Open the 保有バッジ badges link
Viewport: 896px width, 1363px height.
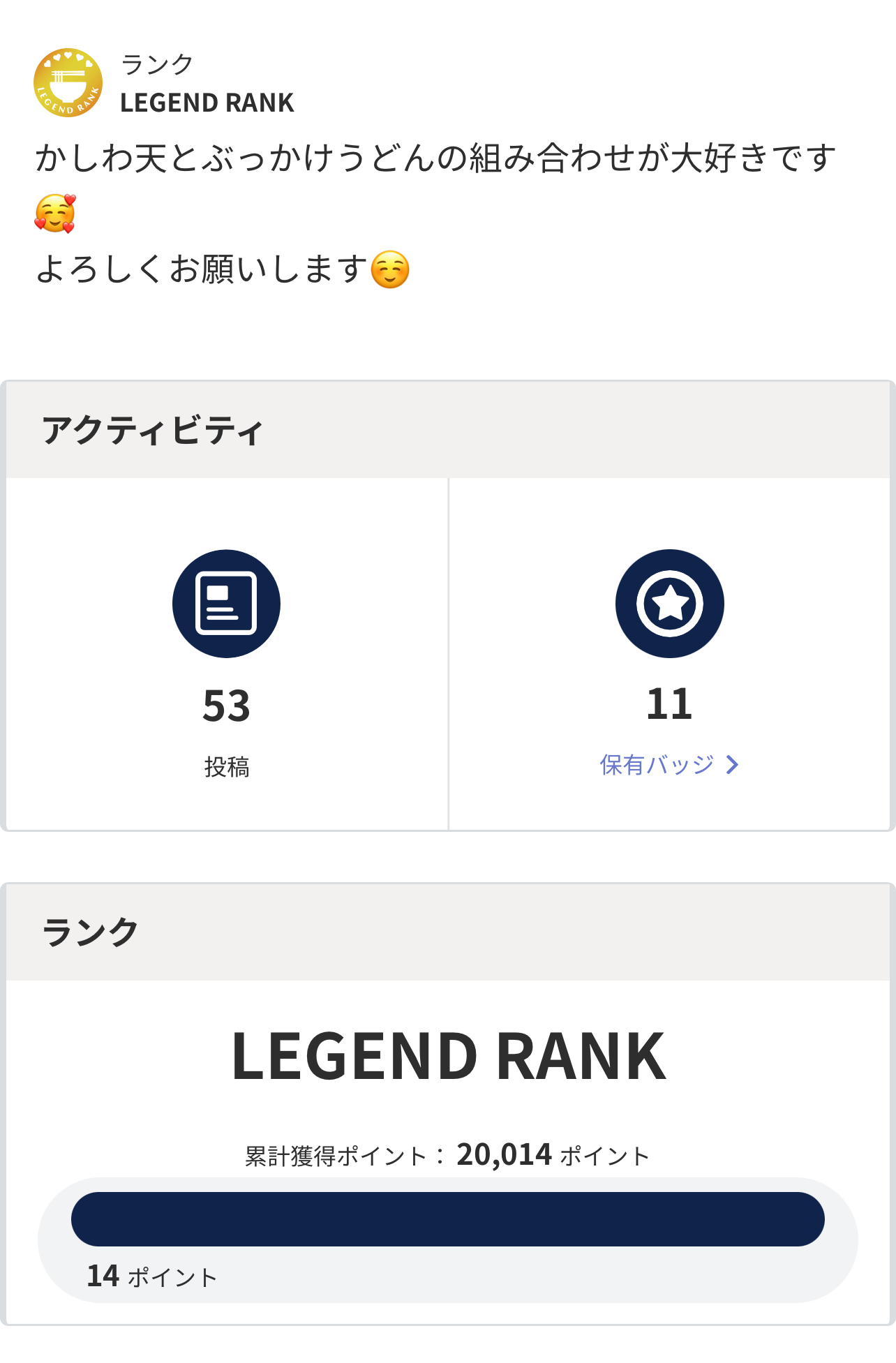(668, 765)
